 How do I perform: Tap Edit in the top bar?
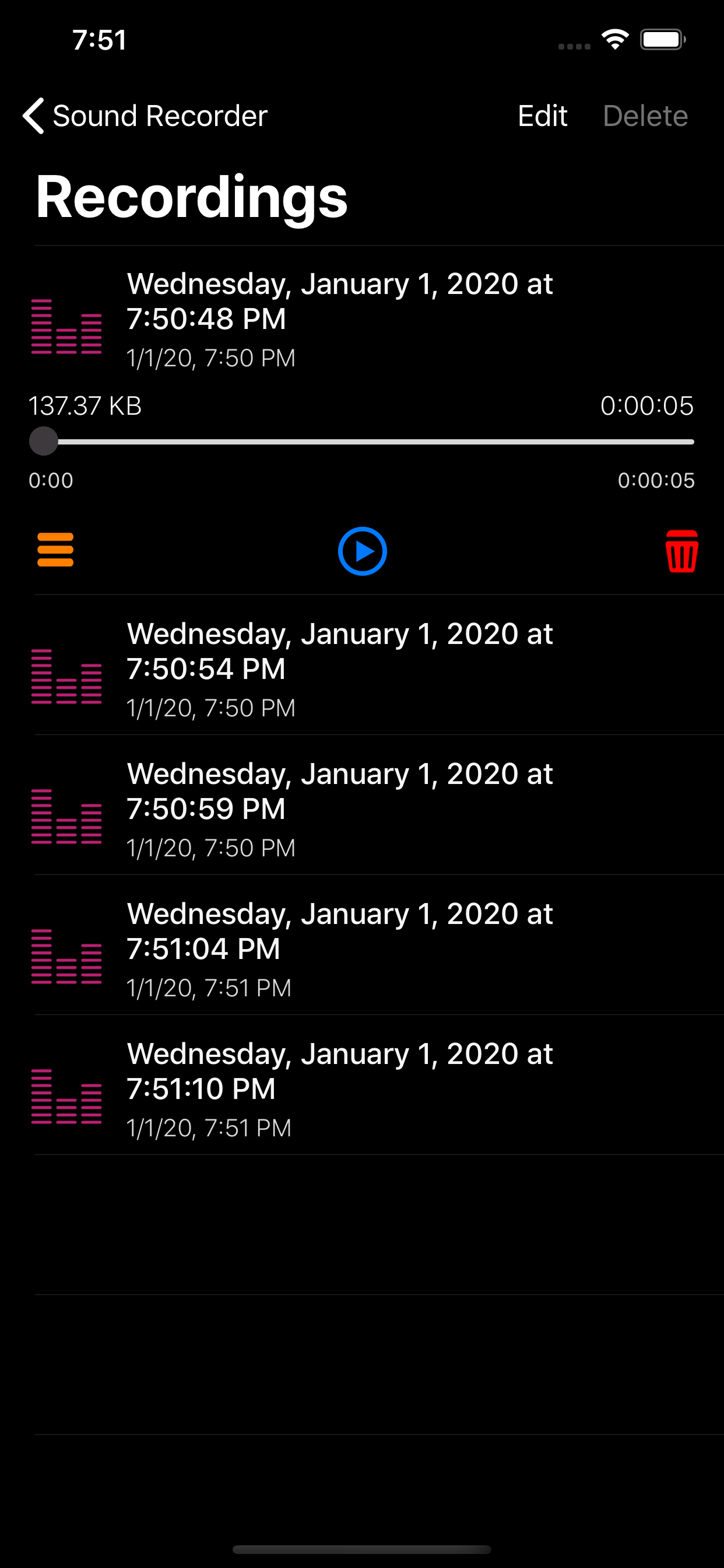coord(542,116)
